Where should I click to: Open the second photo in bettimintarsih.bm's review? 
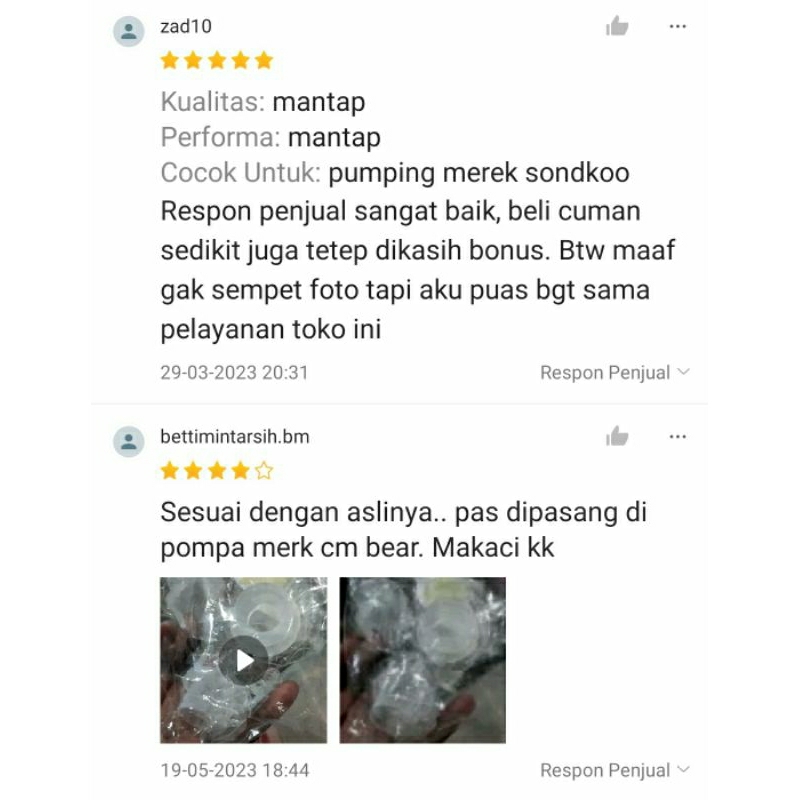pyautogui.click(x=422, y=660)
